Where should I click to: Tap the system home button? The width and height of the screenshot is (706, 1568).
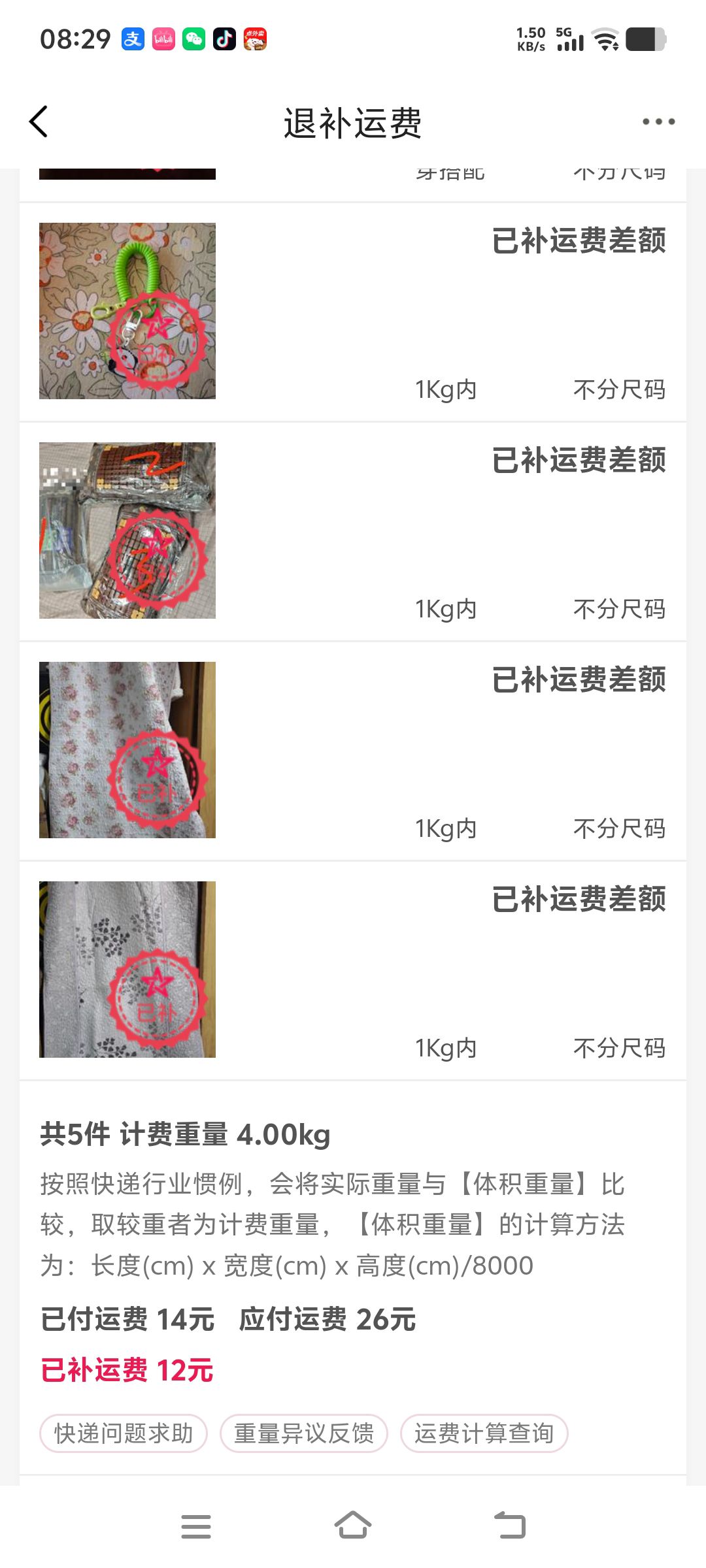pos(353,1526)
